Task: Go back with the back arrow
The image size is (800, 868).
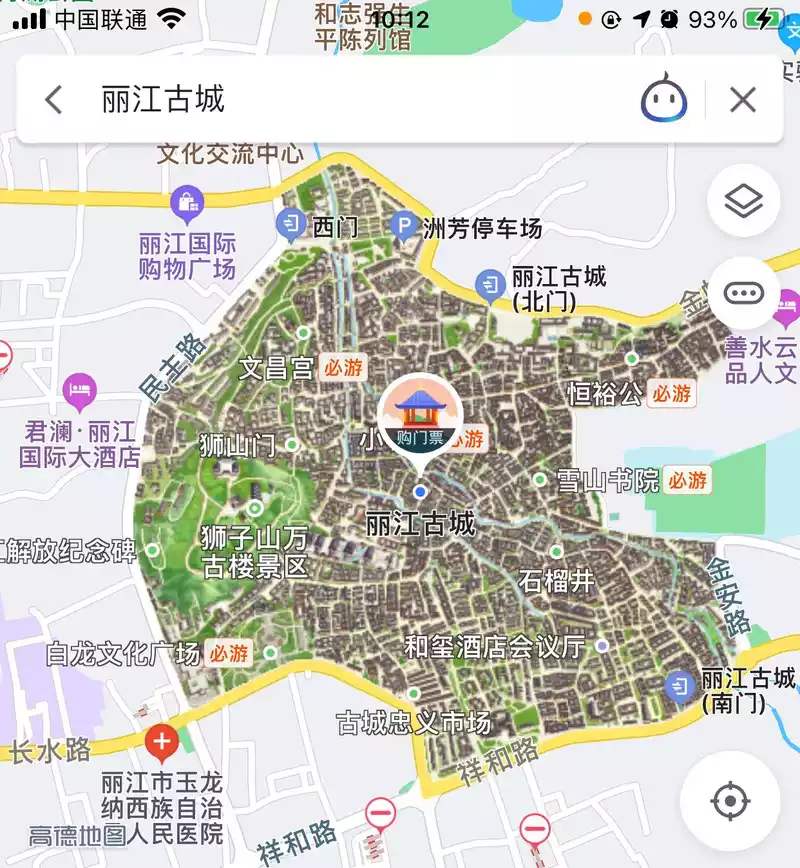Action: pyautogui.click(x=54, y=99)
